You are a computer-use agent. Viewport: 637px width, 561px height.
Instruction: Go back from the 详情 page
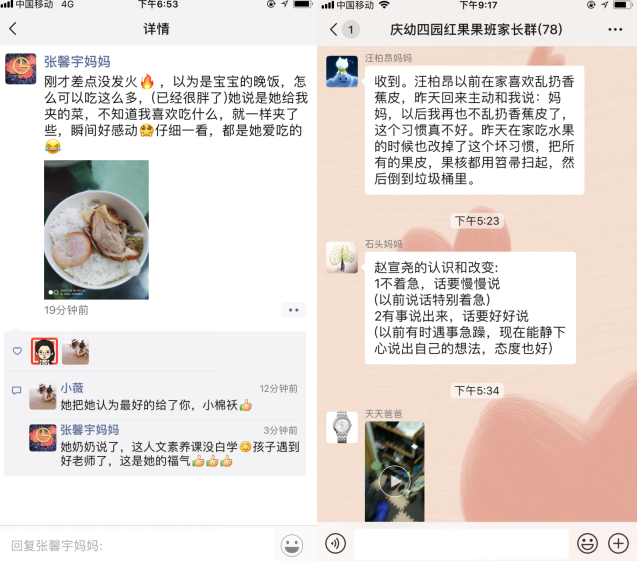click(13, 29)
